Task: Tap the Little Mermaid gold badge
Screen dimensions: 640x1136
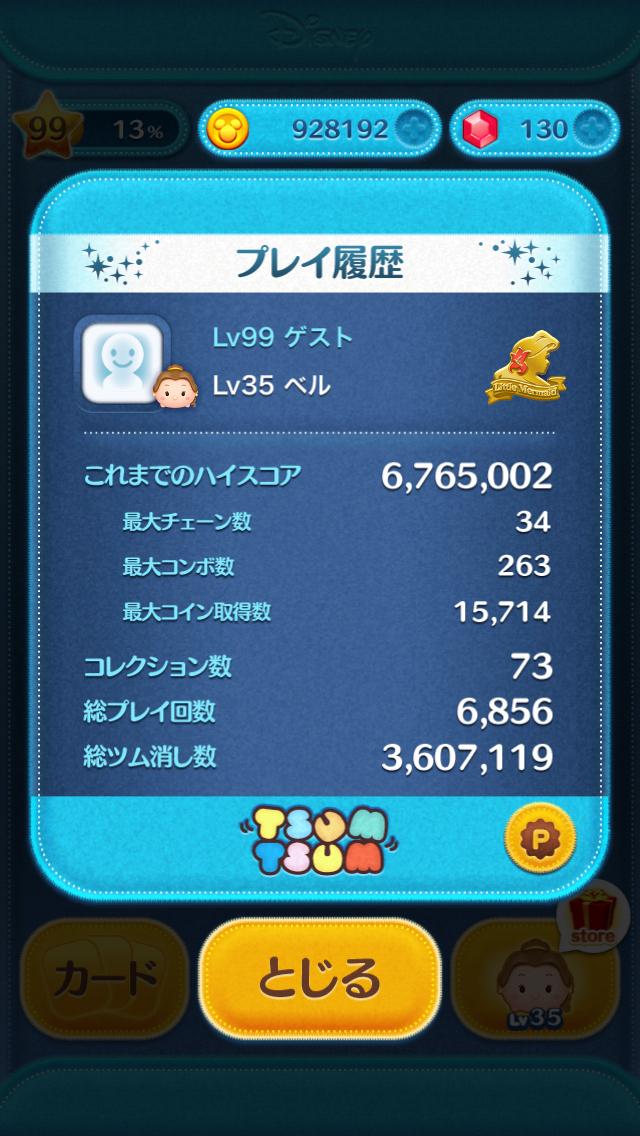Action: point(526,366)
